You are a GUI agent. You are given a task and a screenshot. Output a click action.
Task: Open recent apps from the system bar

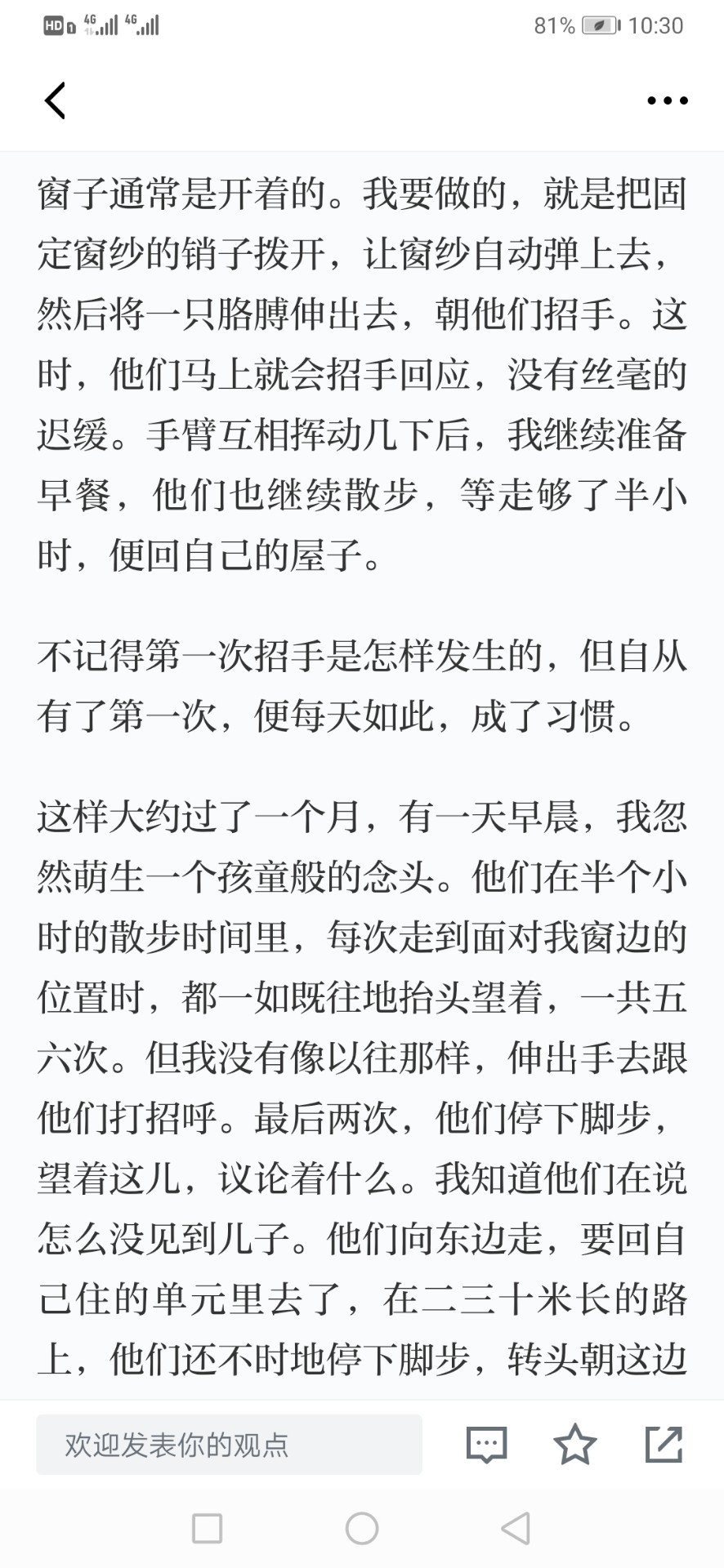207,1528
